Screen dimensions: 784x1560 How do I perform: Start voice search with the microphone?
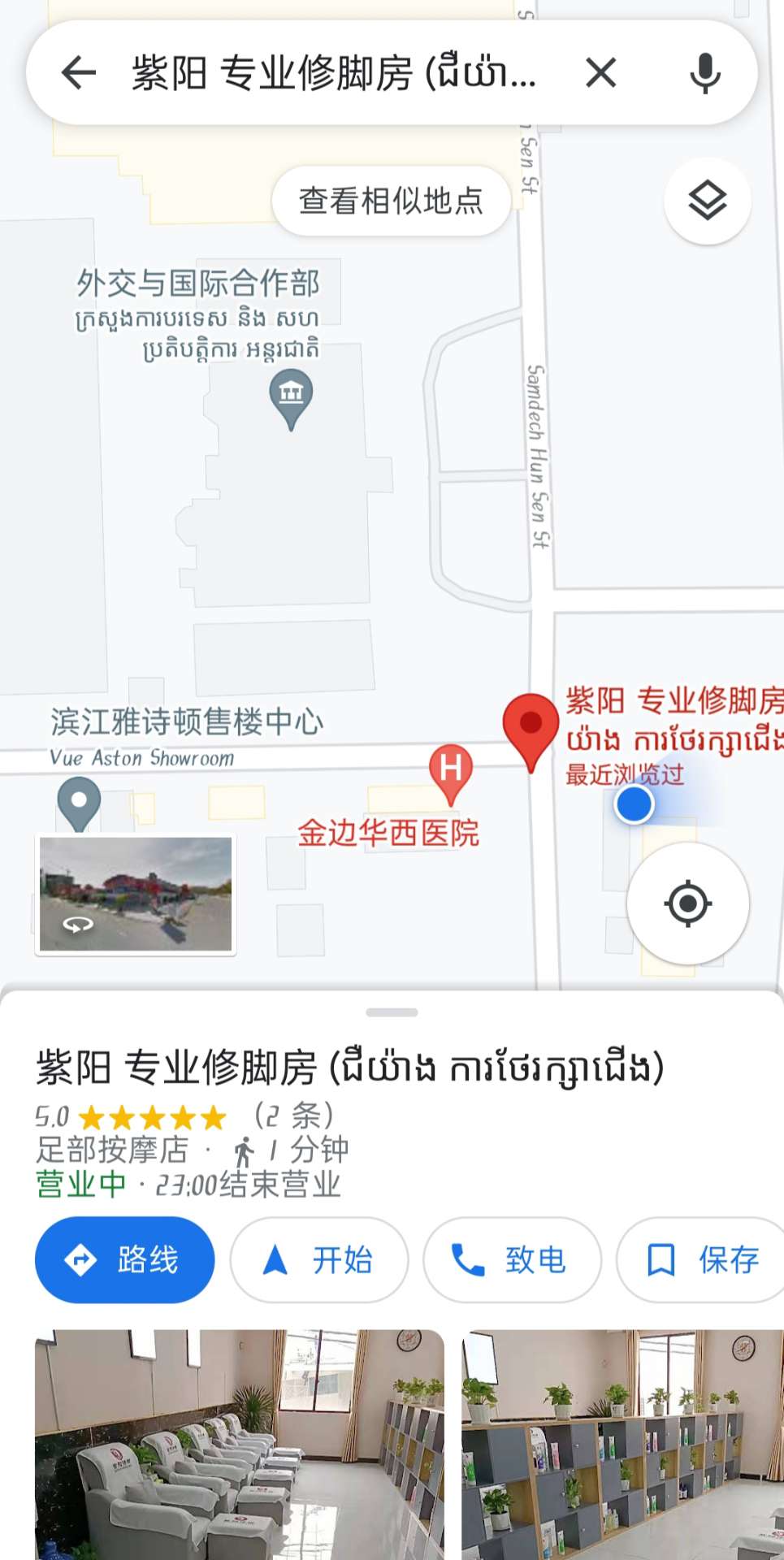click(704, 73)
